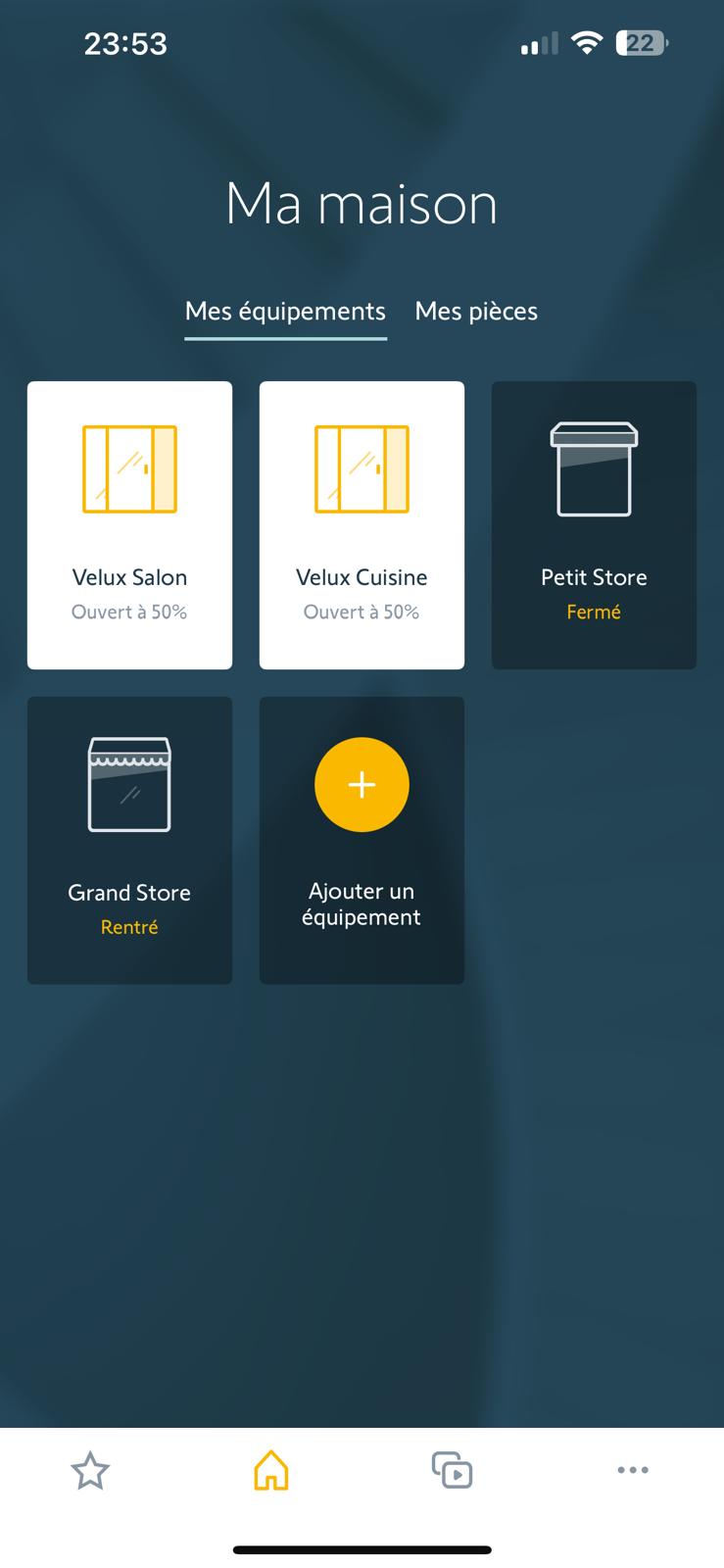Tap Ajouter un équipement to add a device
The width and height of the screenshot is (724, 1568).
pyautogui.click(x=362, y=840)
